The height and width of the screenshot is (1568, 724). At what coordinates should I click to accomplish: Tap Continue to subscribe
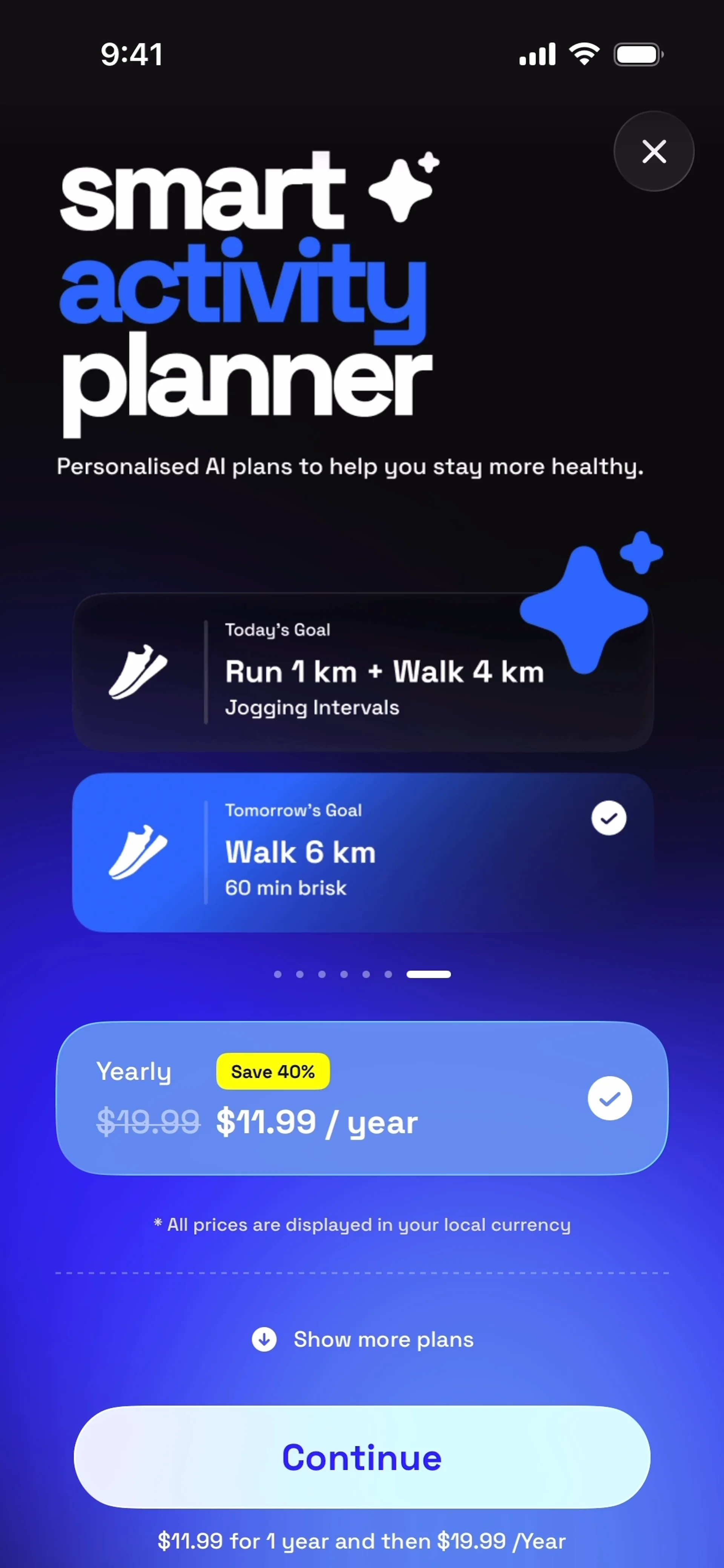(x=362, y=1457)
